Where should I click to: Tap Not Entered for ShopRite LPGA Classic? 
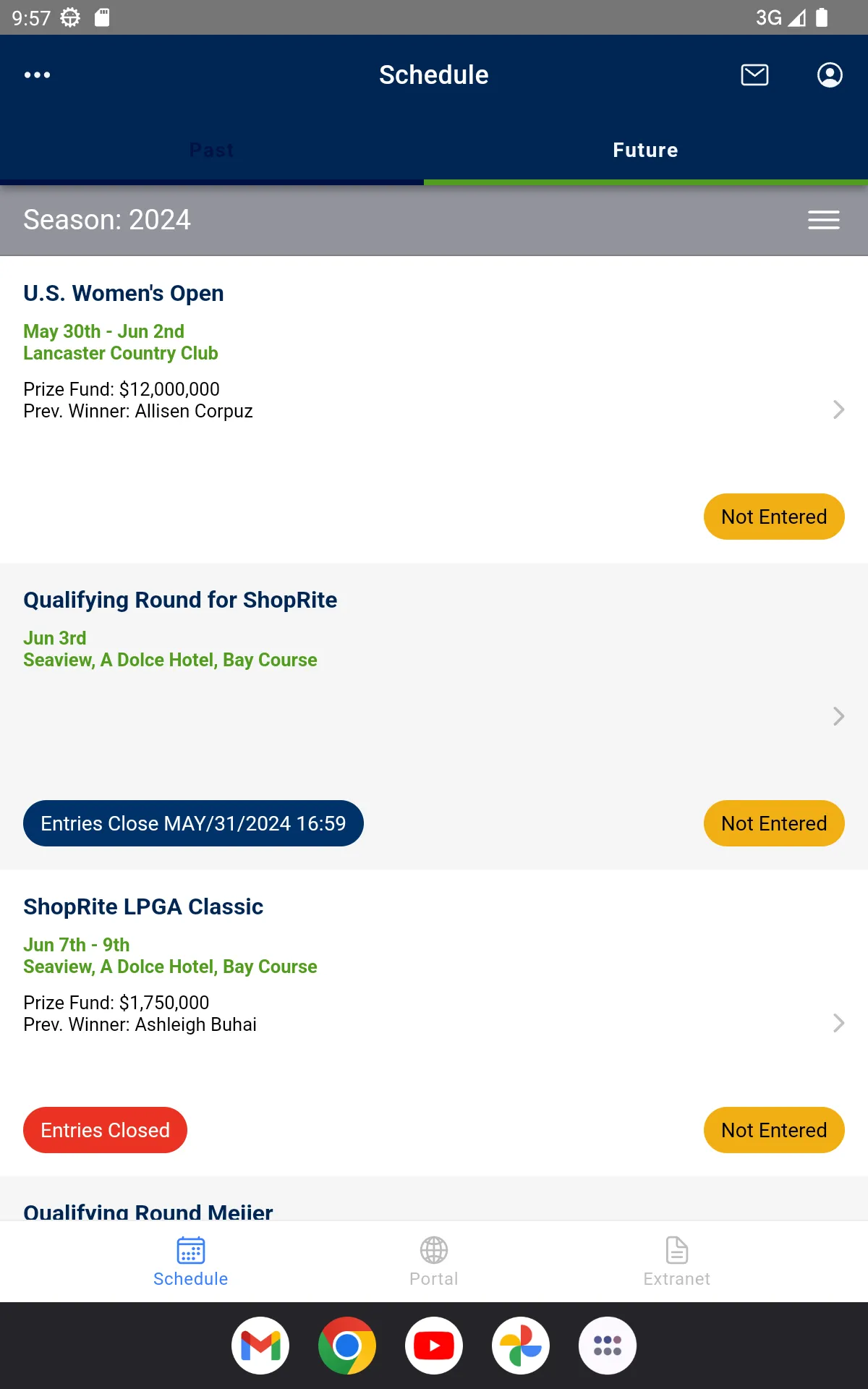(773, 1130)
